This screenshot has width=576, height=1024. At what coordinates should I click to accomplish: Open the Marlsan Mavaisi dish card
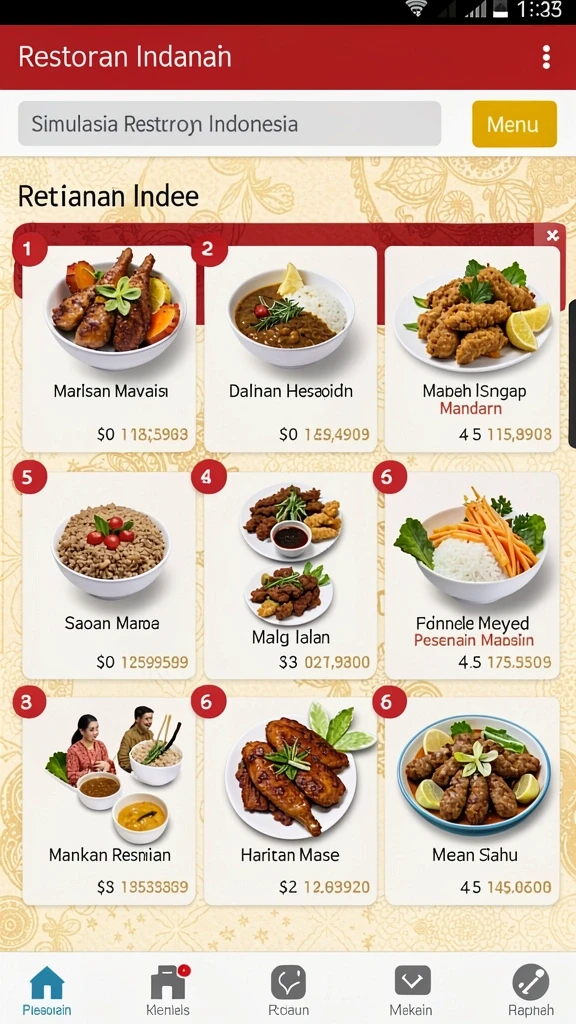click(109, 349)
